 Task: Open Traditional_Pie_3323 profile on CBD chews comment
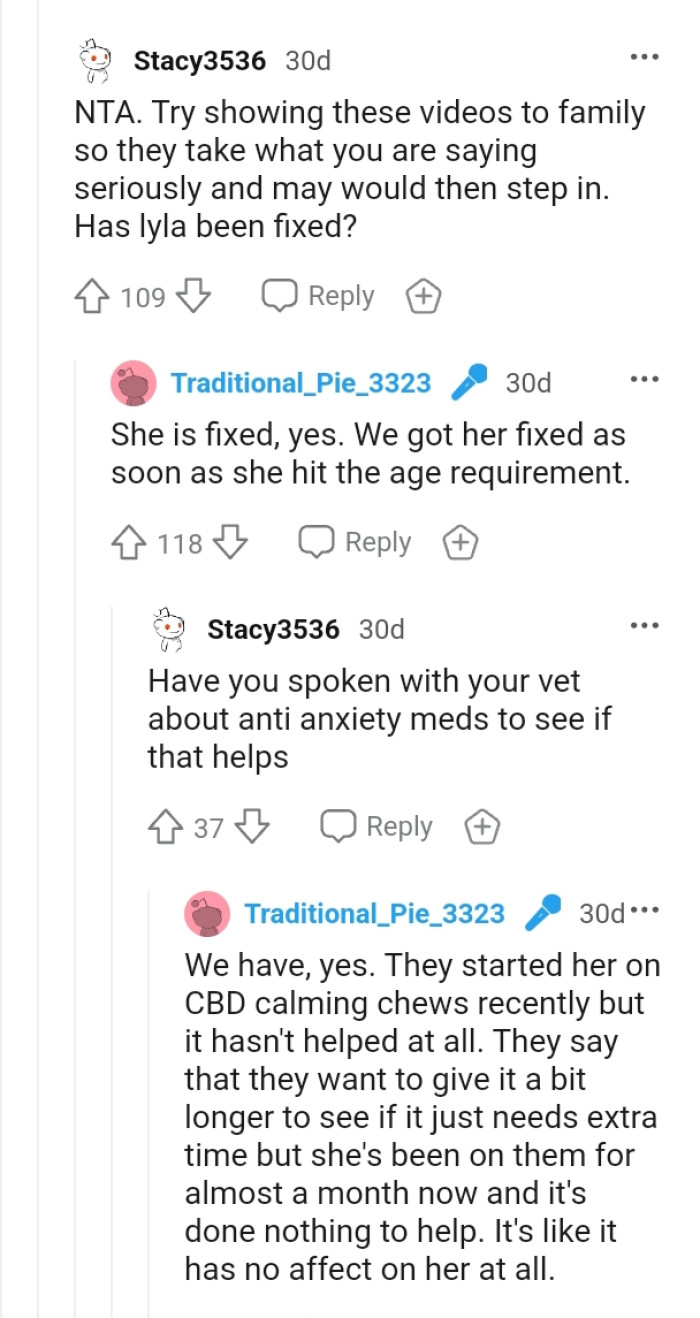point(374,914)
